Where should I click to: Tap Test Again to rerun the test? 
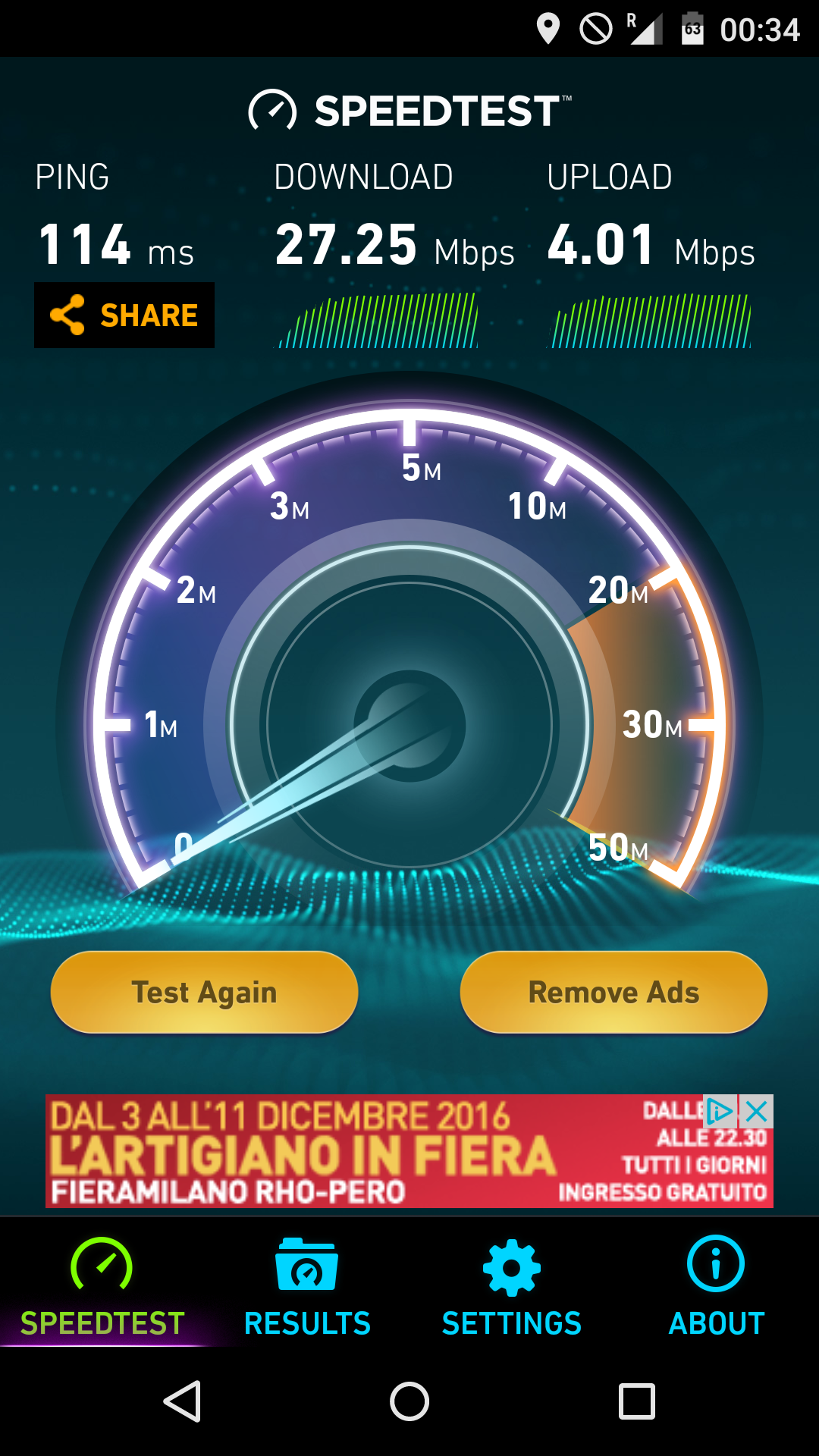pos(204,992)
